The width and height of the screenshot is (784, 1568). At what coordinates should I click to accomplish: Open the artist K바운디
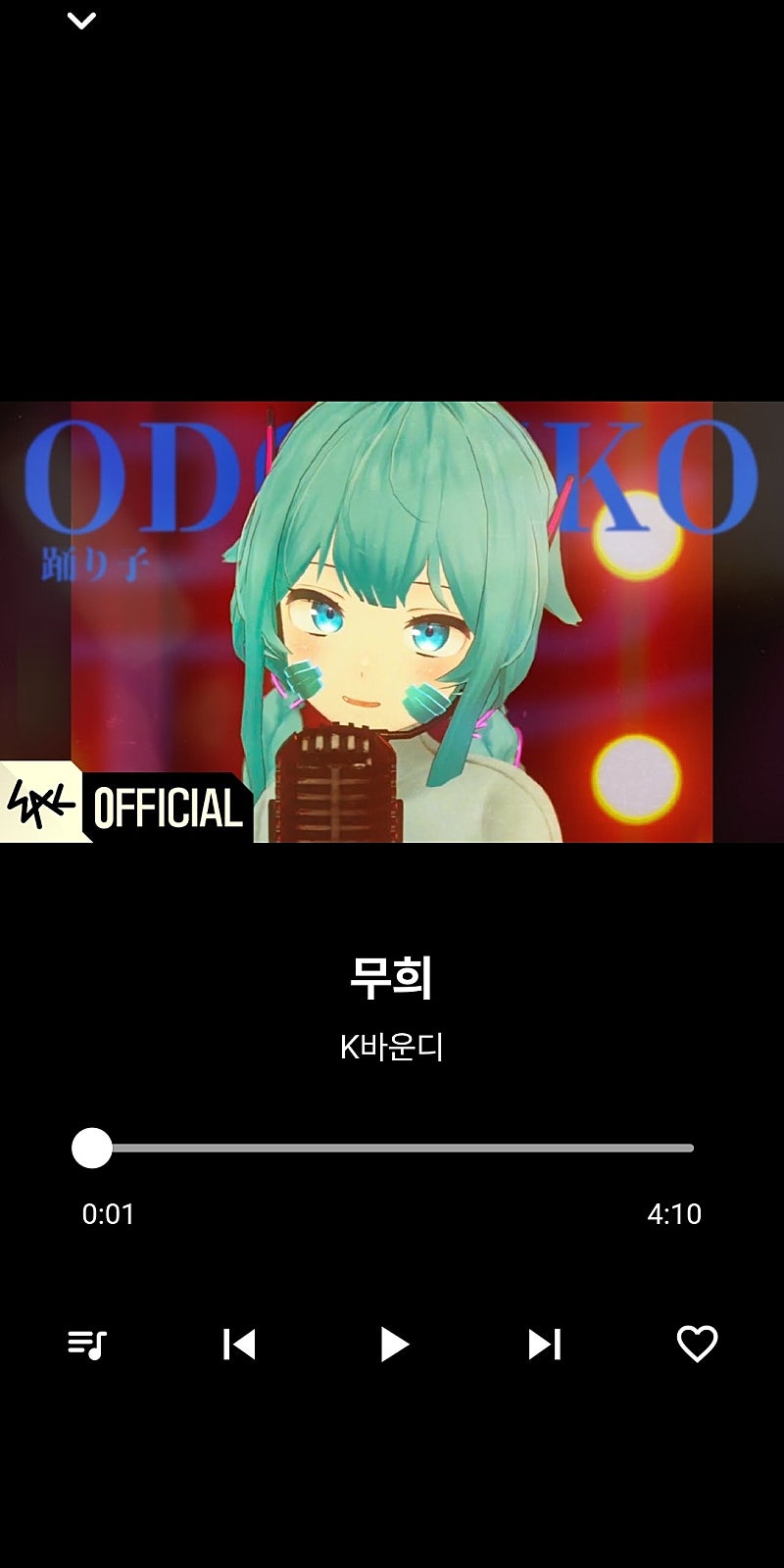(392, 1048)
